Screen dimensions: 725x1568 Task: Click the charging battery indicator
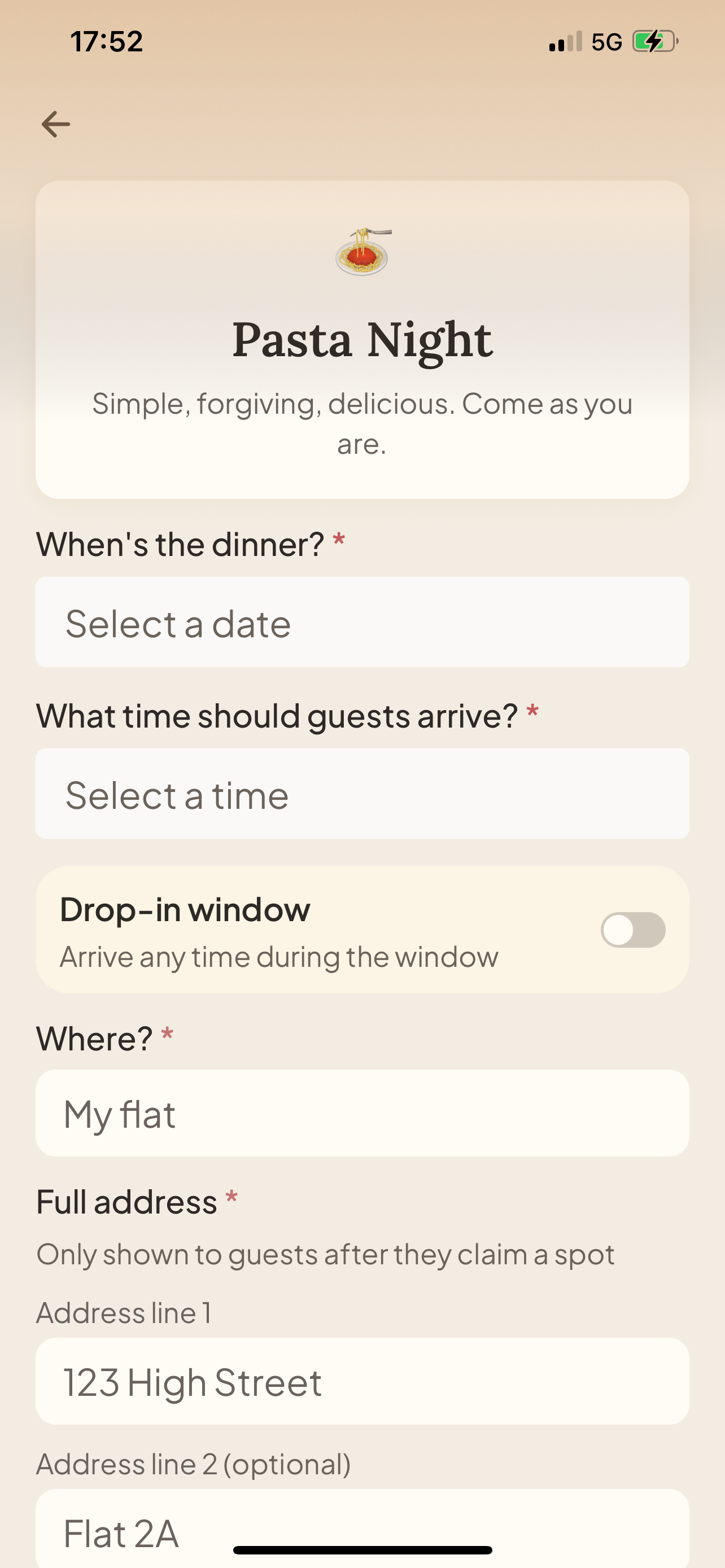[x=654, y=41]
